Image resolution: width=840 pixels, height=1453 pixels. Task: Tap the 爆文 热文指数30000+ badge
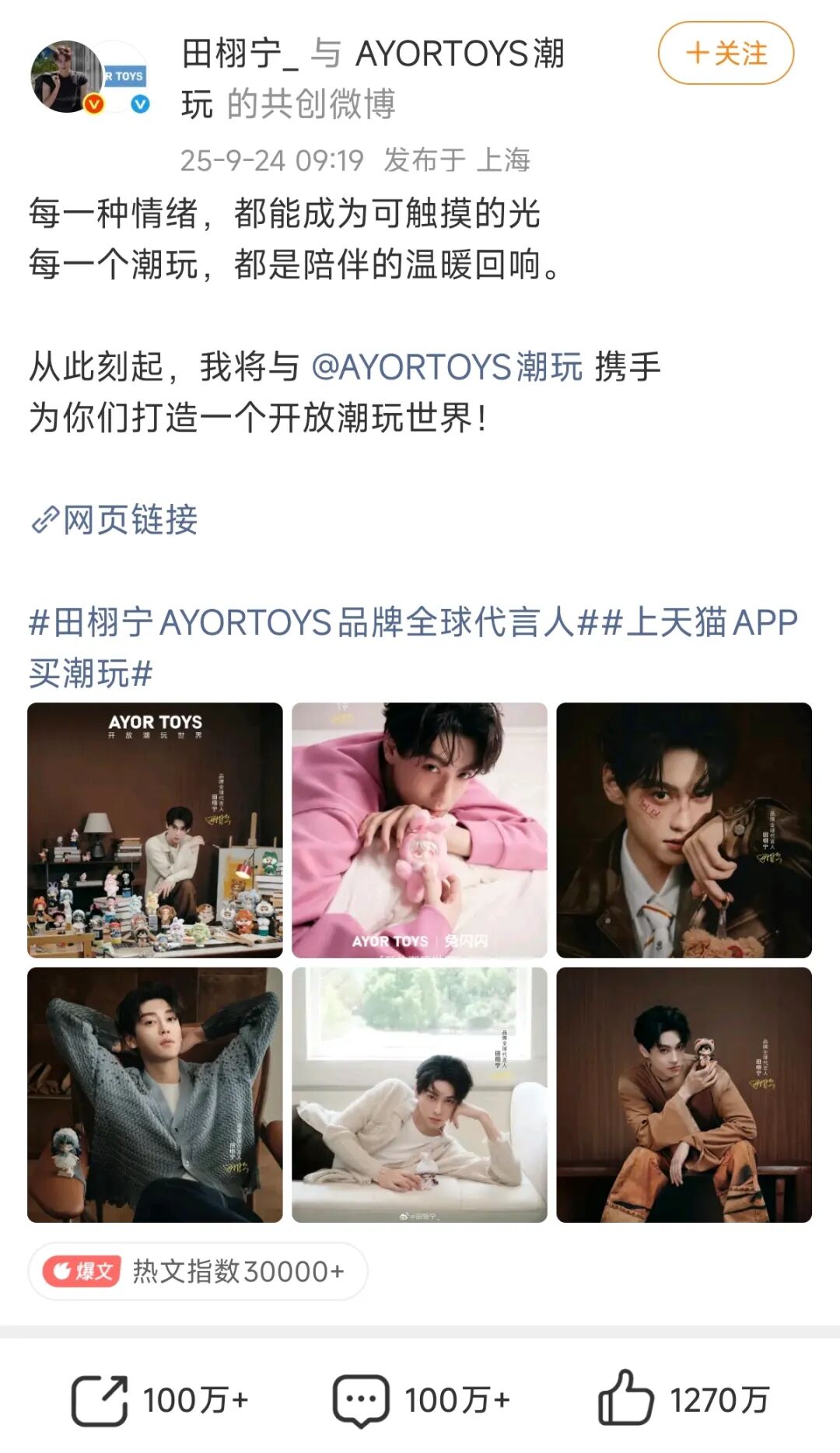tap(198, 1271)
